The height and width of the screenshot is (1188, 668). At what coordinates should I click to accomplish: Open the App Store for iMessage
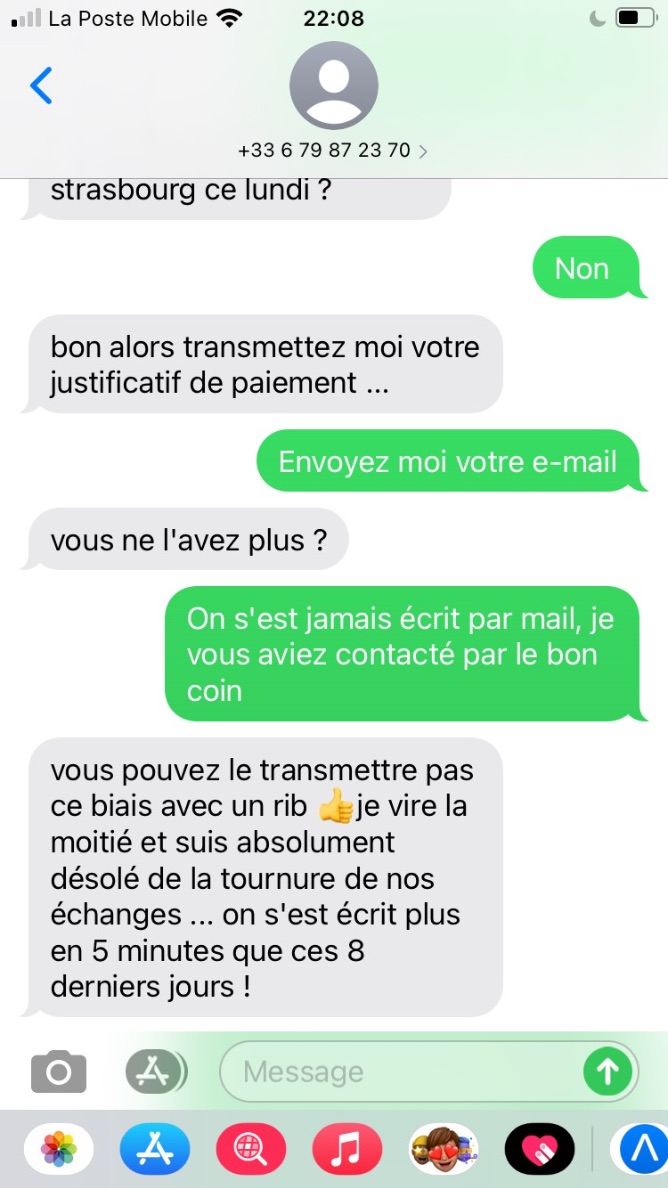click(x=154, y=1149)
